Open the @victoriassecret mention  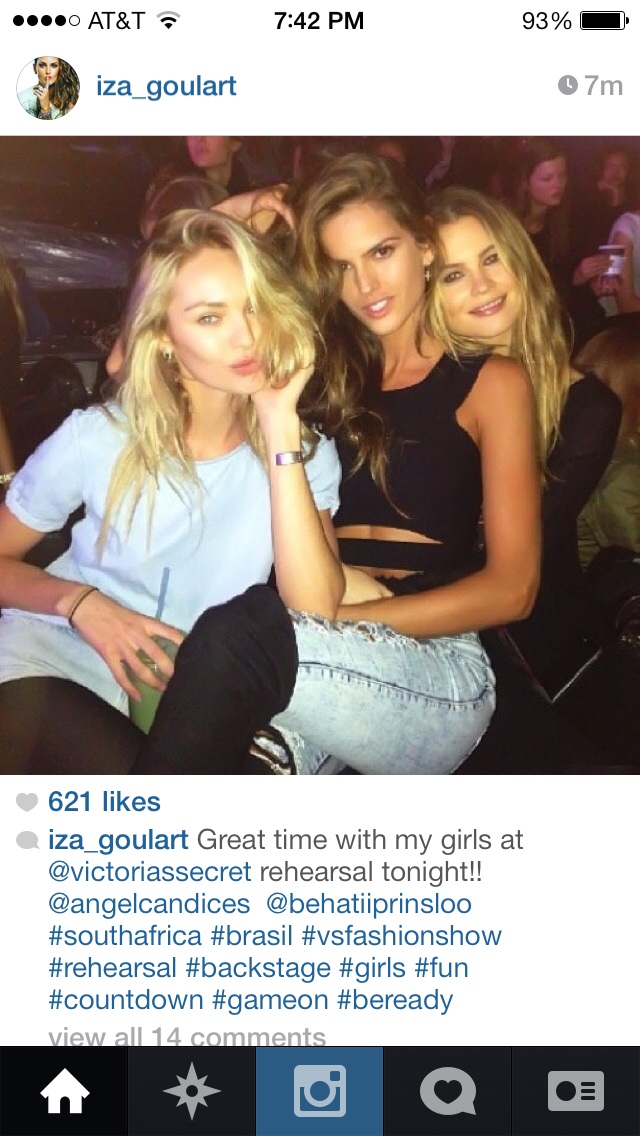[149, 872]
